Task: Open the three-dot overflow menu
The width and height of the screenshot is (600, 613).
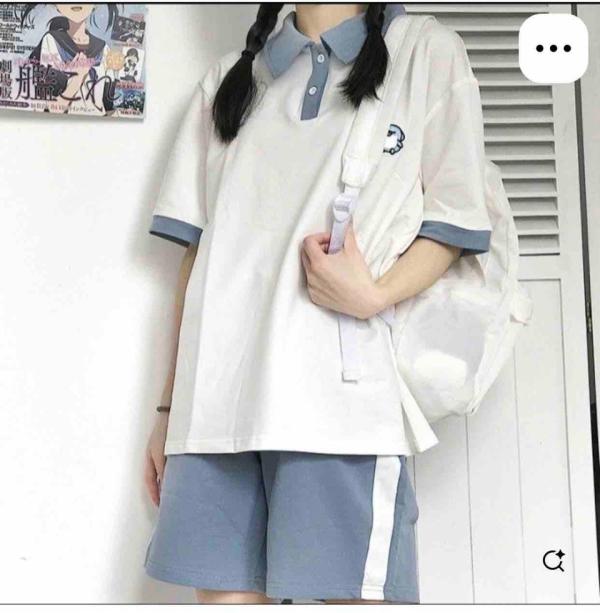Action: tap(553, 48)
